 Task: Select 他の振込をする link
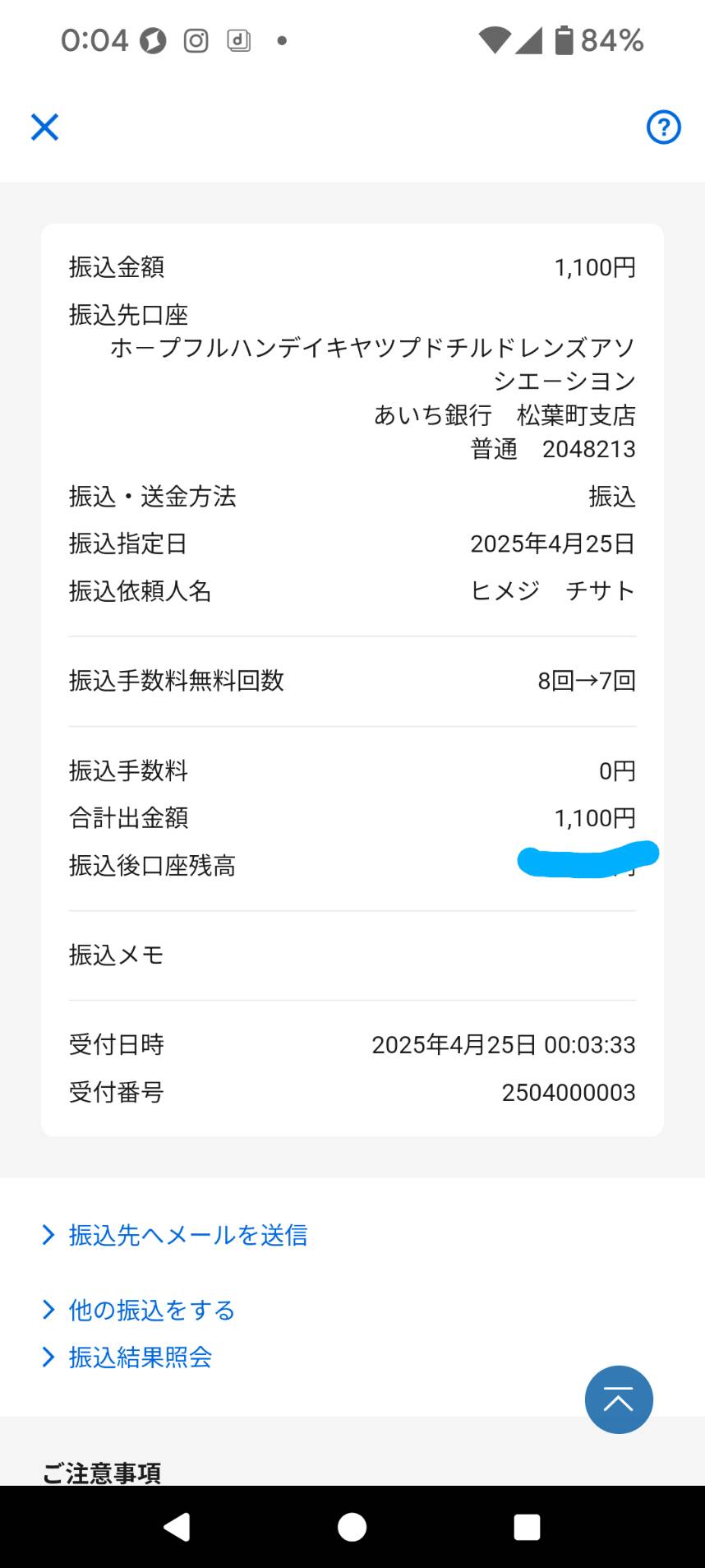point(139,1310)
